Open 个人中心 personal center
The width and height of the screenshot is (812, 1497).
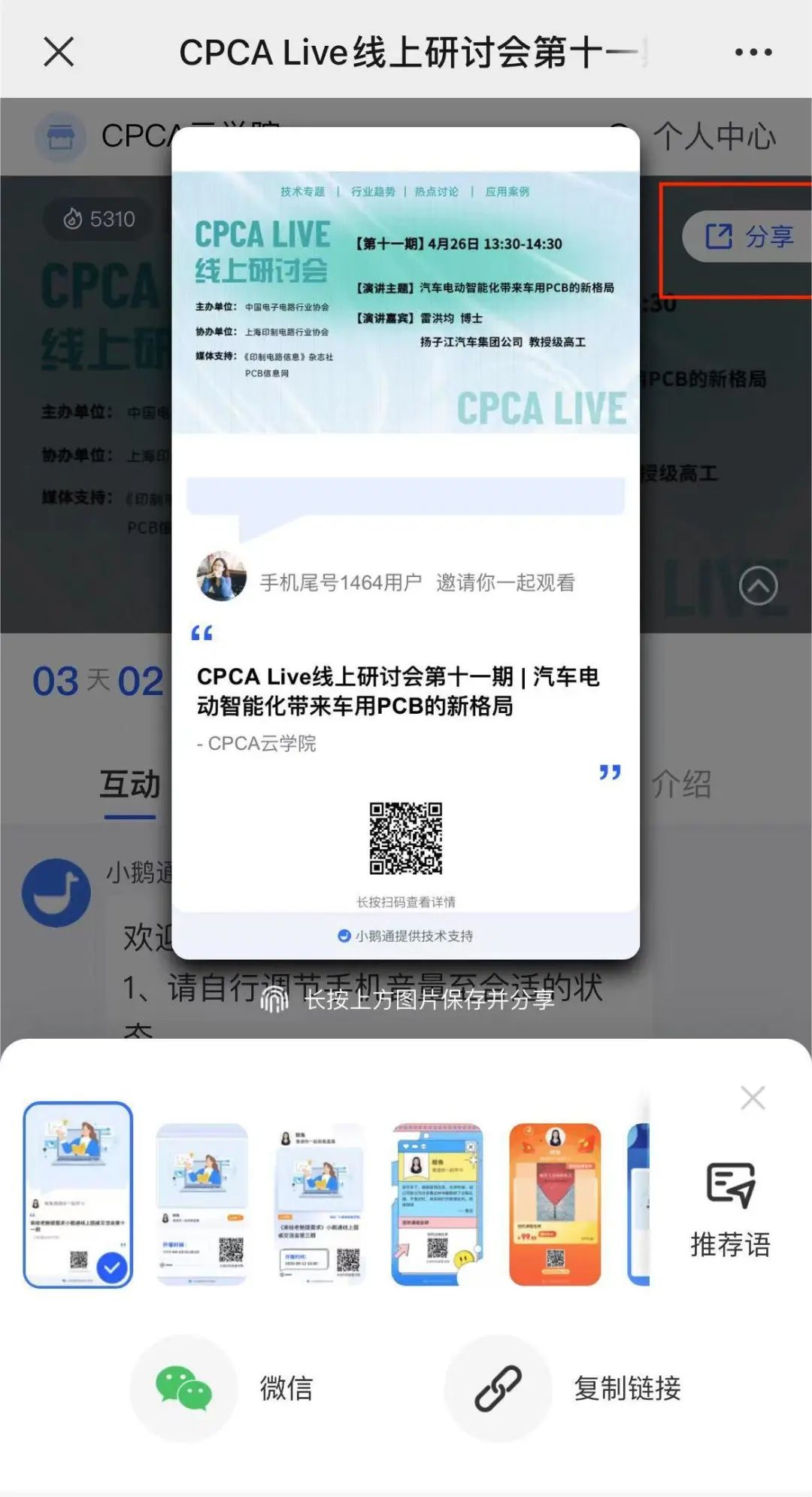tap(714, 136)
